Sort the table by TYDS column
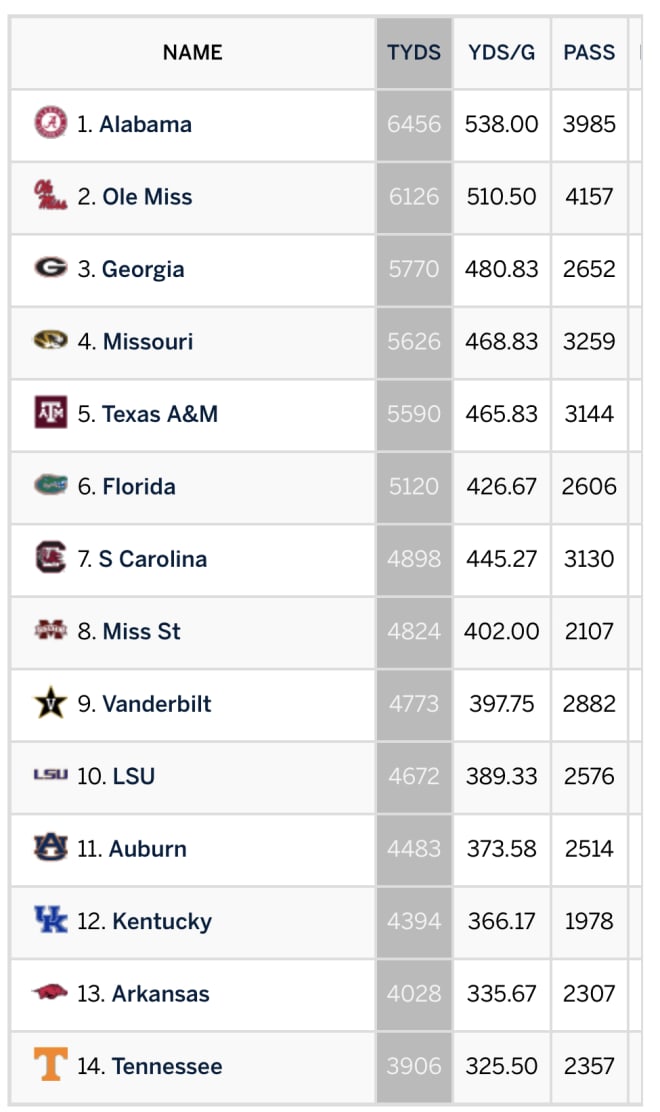The image size is (660, 1112). click(414, 52)
